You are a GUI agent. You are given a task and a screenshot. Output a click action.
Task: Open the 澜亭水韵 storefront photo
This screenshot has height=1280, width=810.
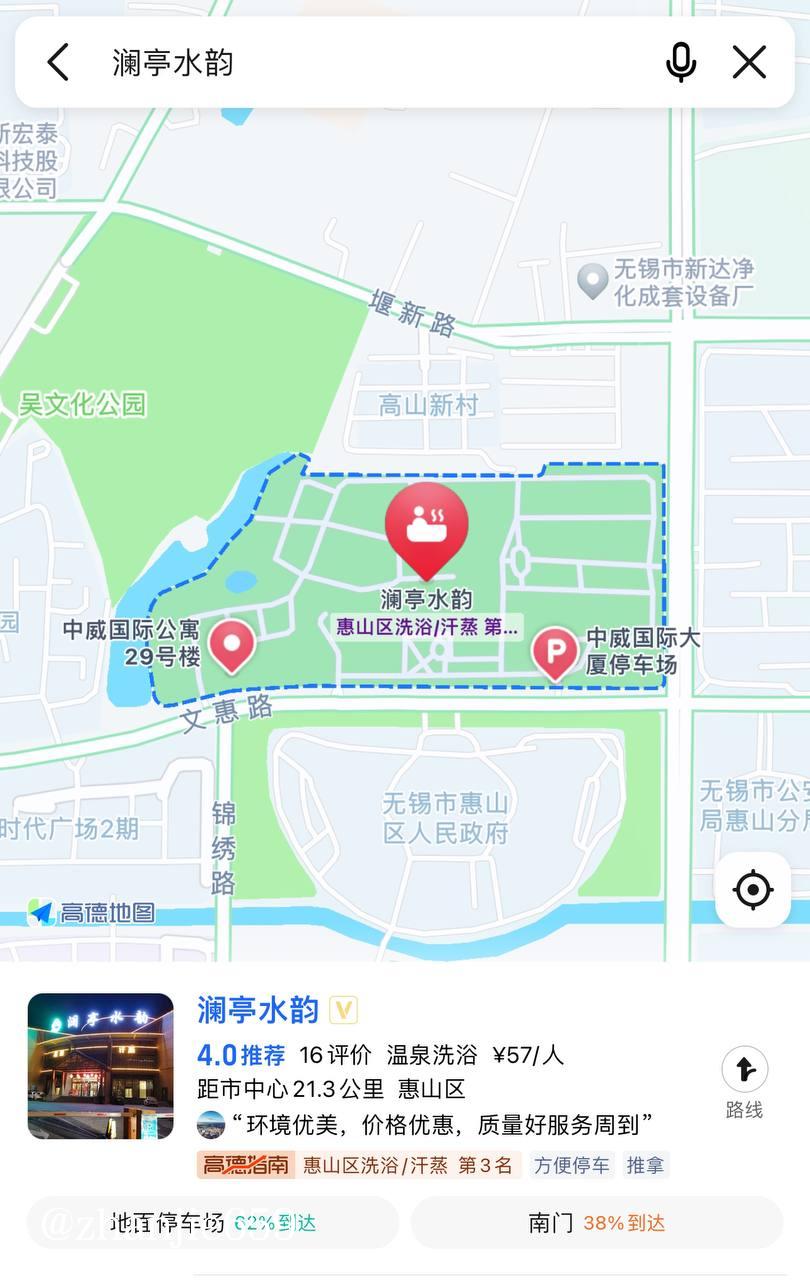100,1066
